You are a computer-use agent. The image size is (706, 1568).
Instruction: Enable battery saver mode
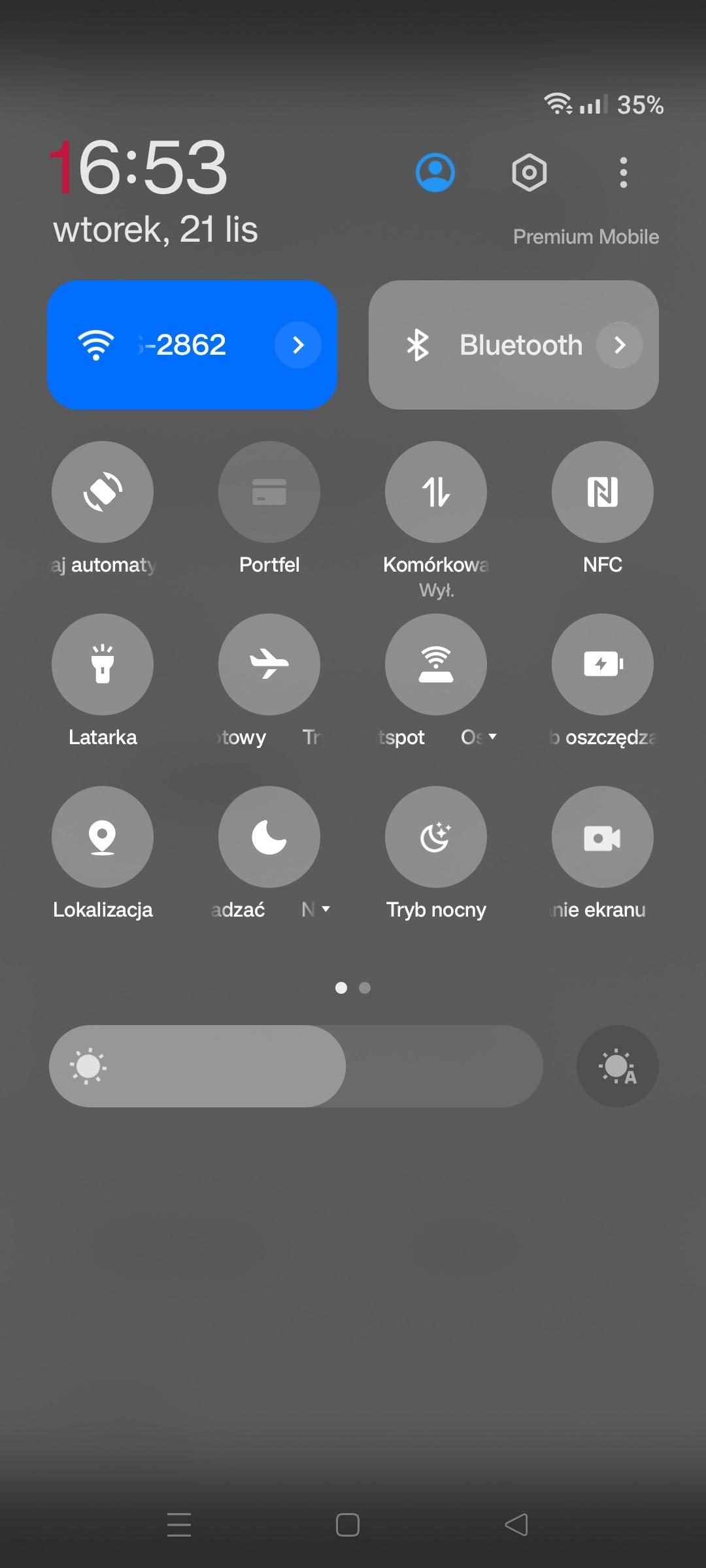pos(603,664)
